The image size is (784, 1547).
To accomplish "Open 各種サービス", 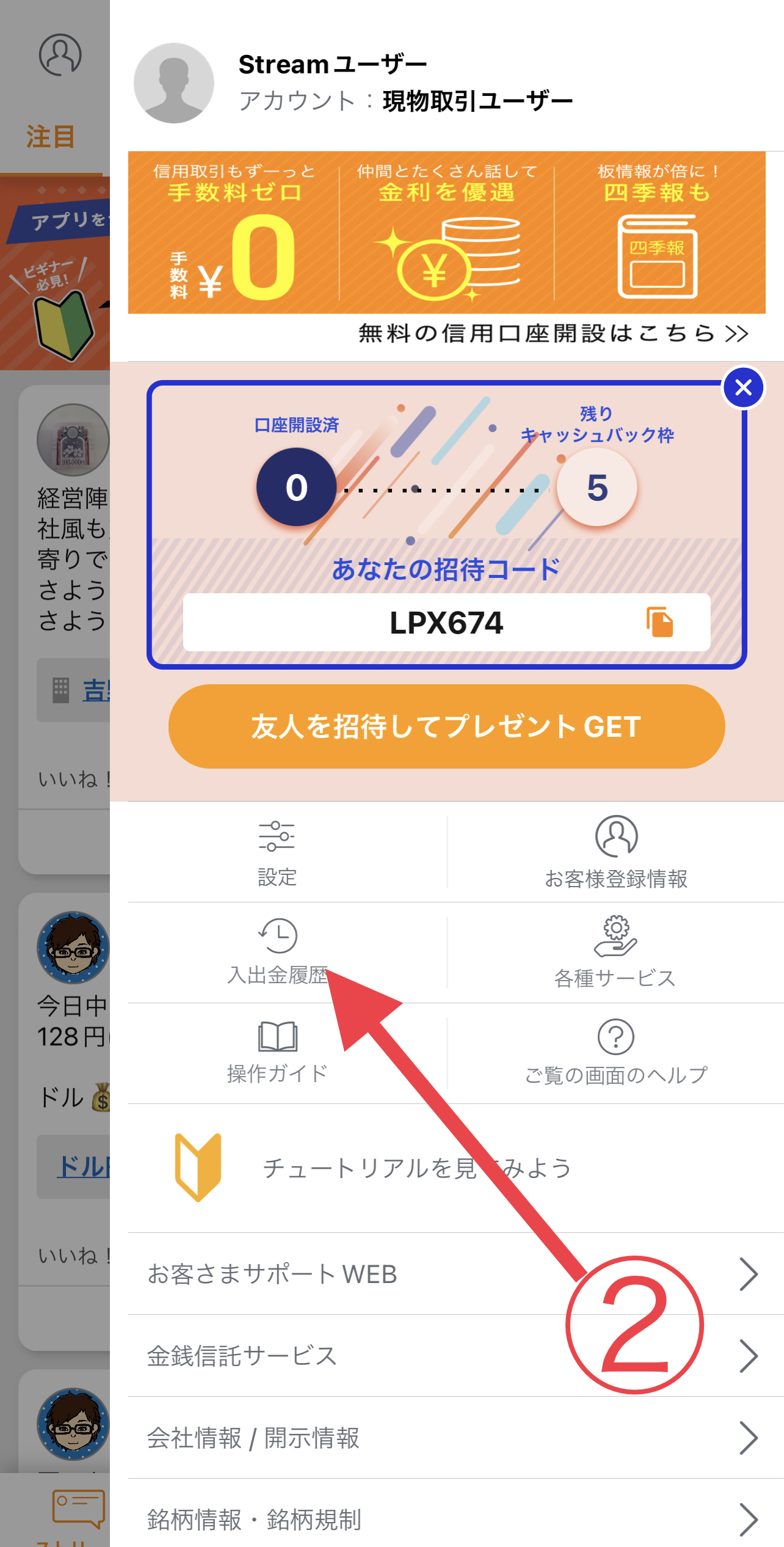I will point(615,952).
